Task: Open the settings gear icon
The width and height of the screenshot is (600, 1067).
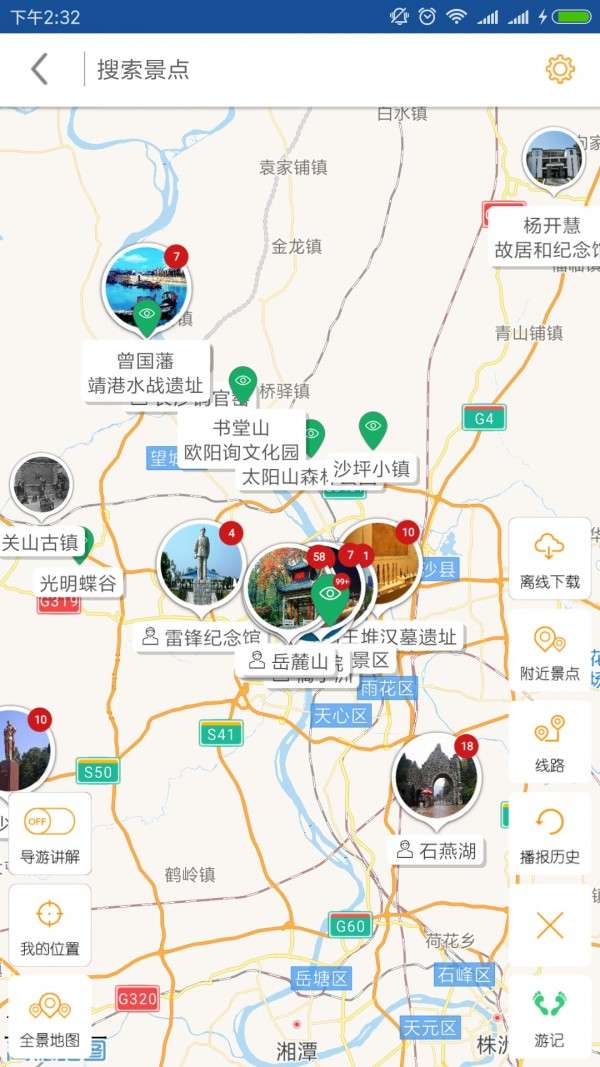Action: pyautogui.click(x=560, y=69)
